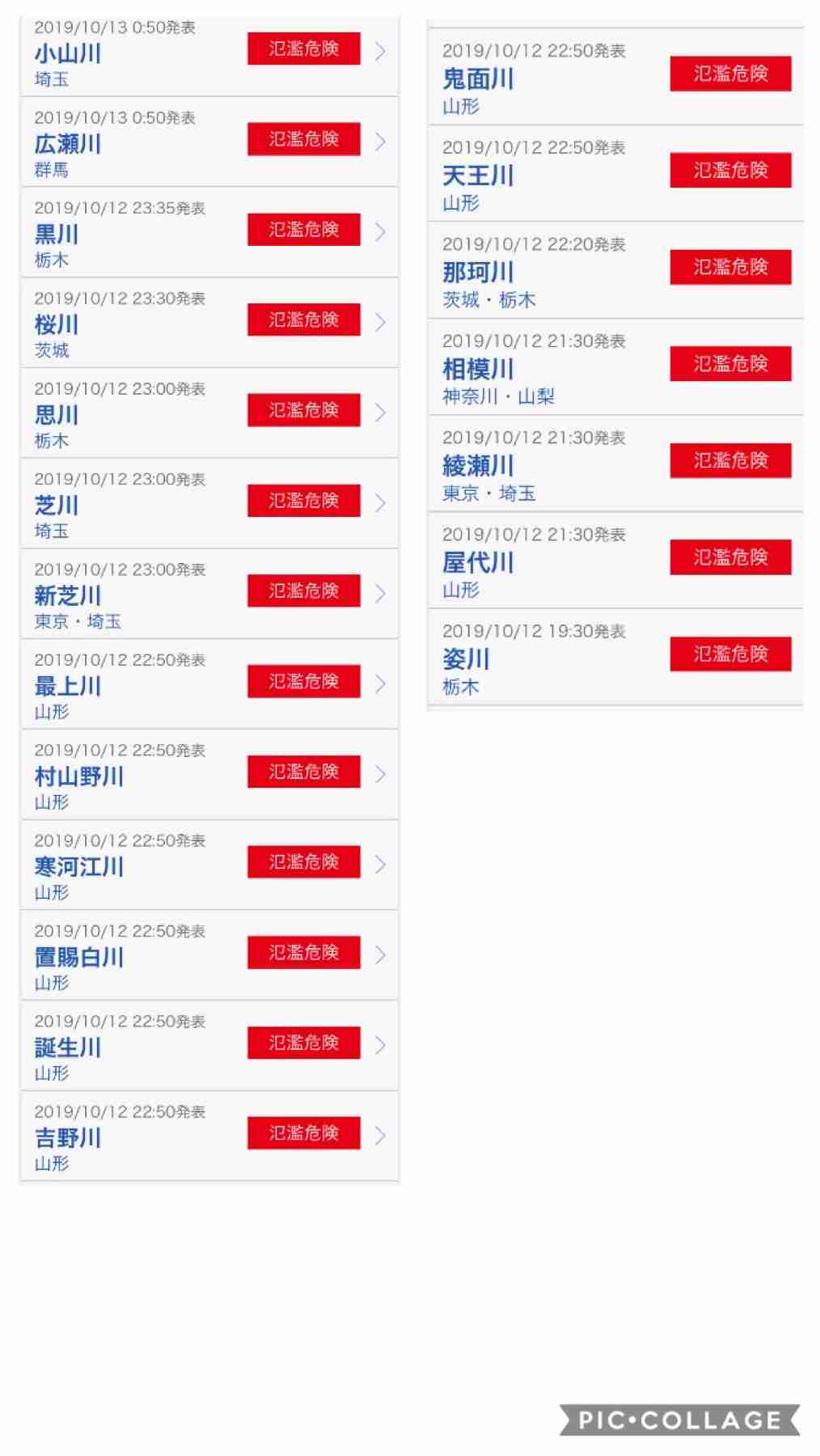Click the 氾濫危険 badge next to 小山川
The width and height of the screenshot is (820, 1456).
tap(304, 49)
